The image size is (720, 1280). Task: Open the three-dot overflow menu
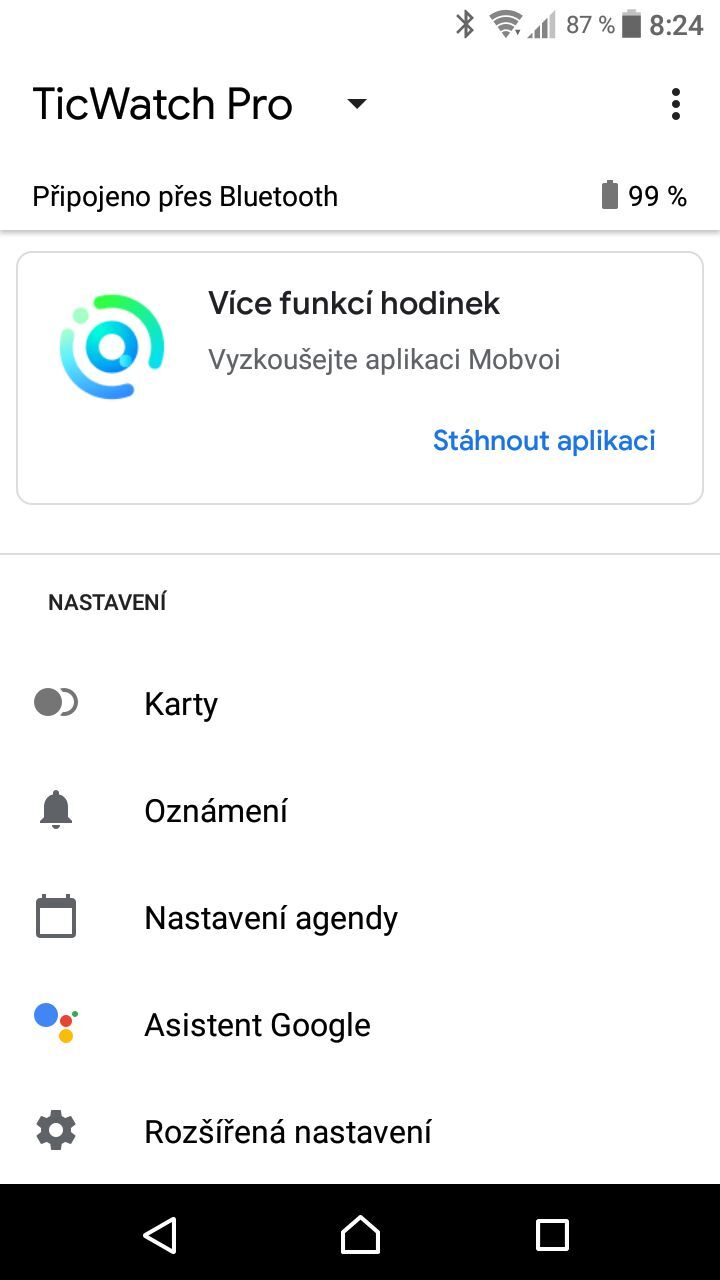point(676,103)
